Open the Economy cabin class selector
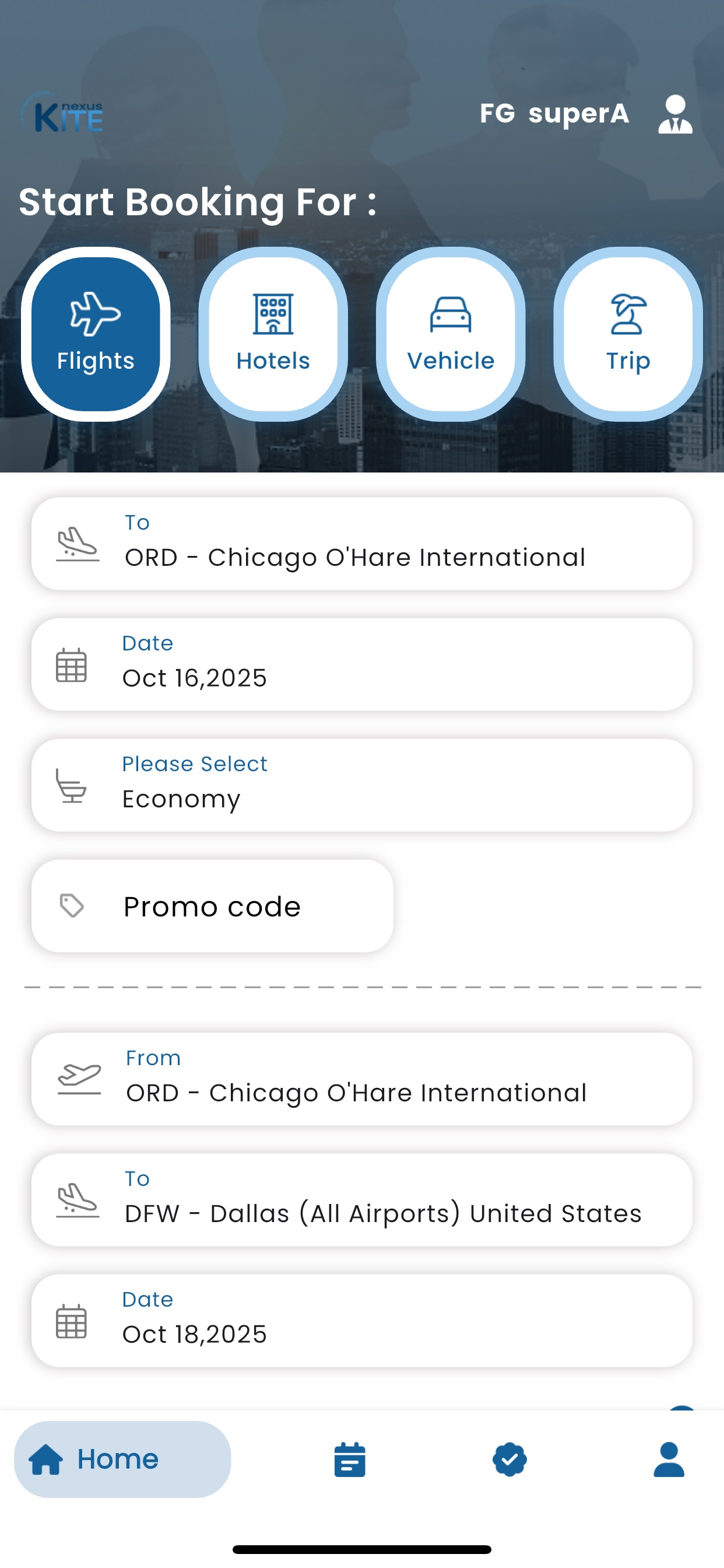 [x=362, y=785]
